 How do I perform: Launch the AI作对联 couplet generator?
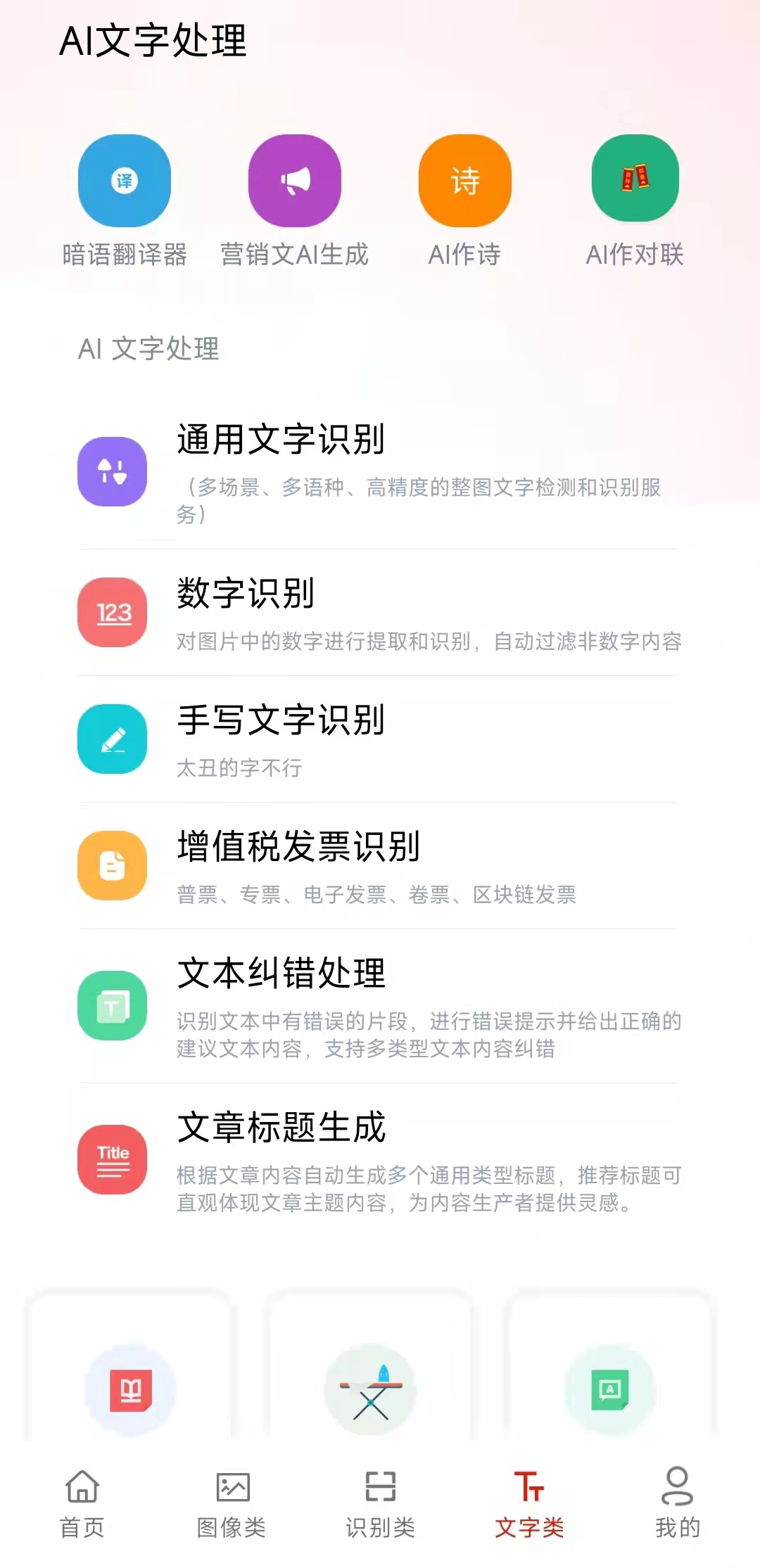pos(634,180)
